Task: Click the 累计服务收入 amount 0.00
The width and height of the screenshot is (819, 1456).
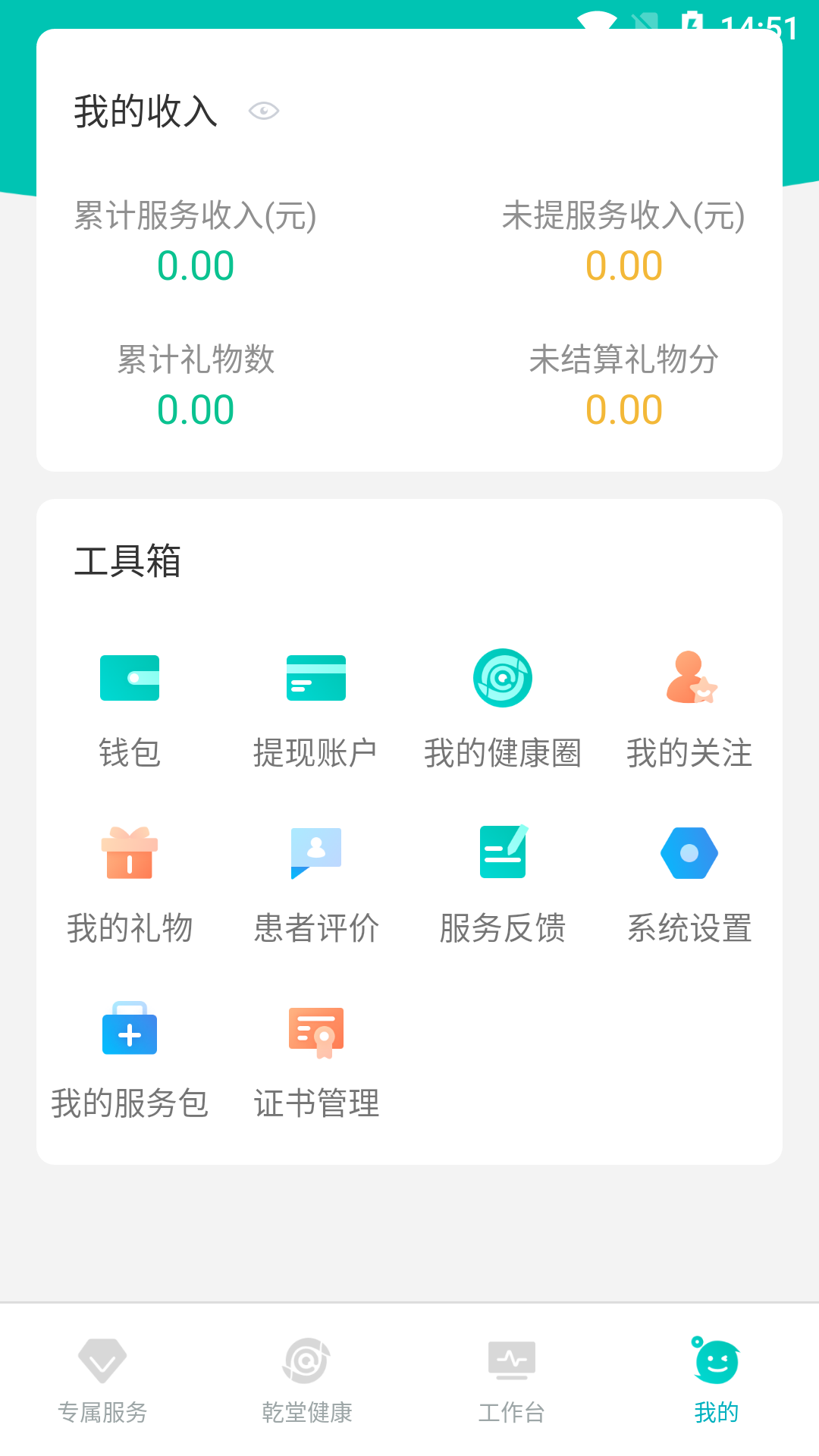Action: 195,265
